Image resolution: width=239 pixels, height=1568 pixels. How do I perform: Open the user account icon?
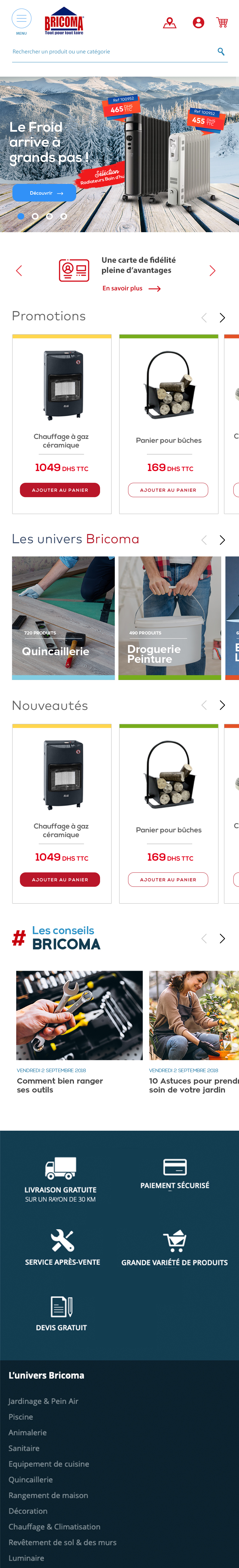(198, 23)
